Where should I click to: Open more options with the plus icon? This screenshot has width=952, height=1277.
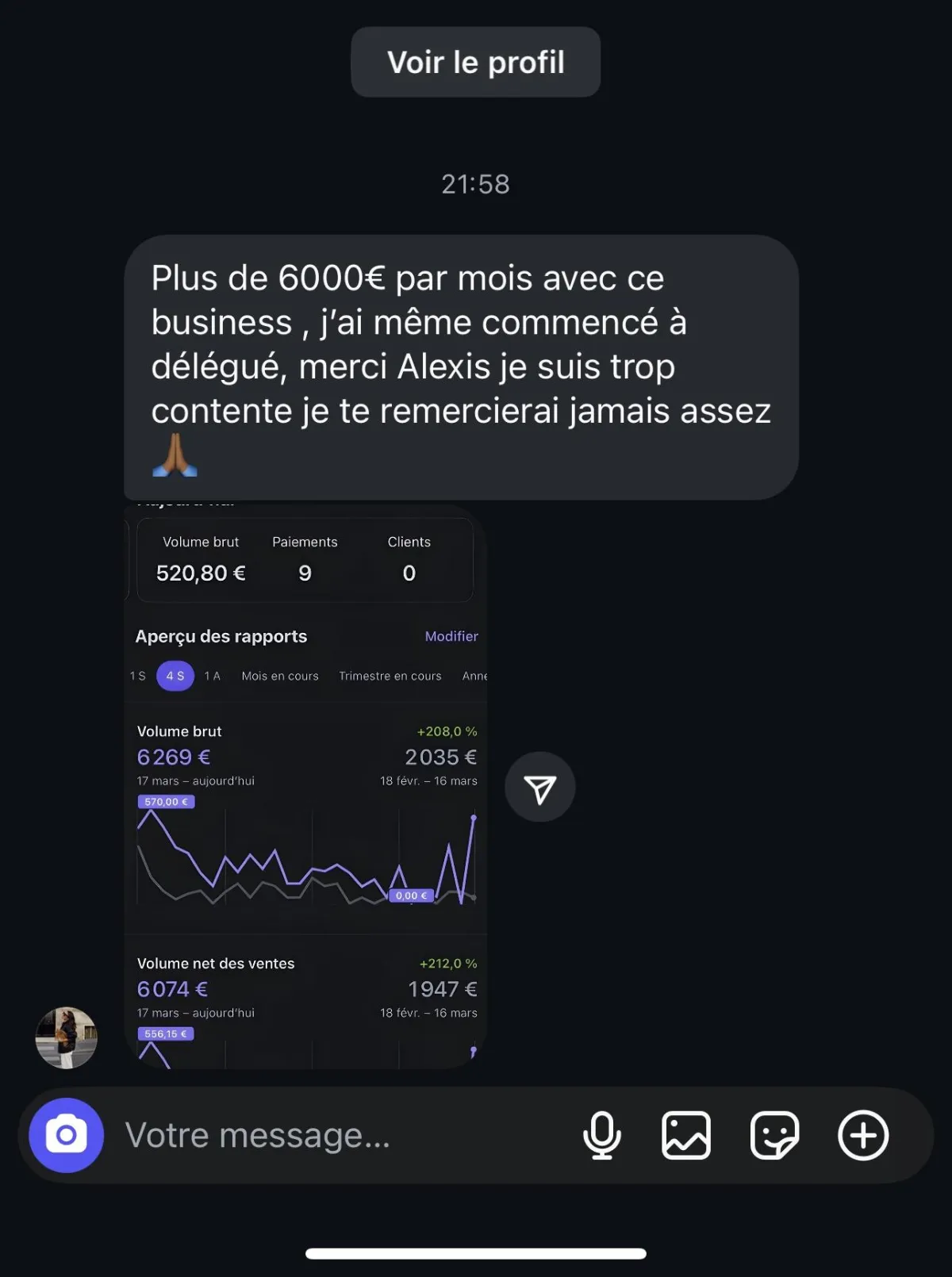(x=863, y=1135)
